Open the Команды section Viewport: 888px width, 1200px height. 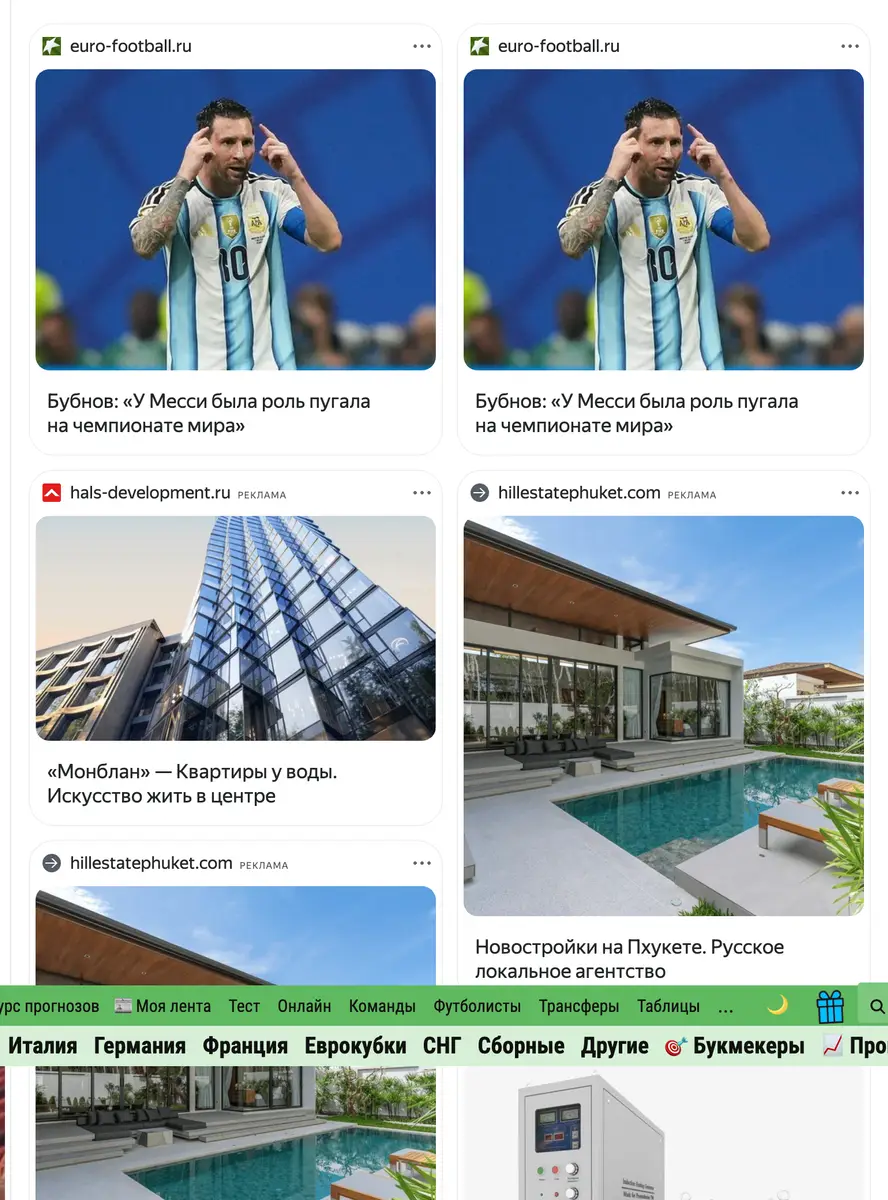pyautogui.click(x=382, y=1006)
